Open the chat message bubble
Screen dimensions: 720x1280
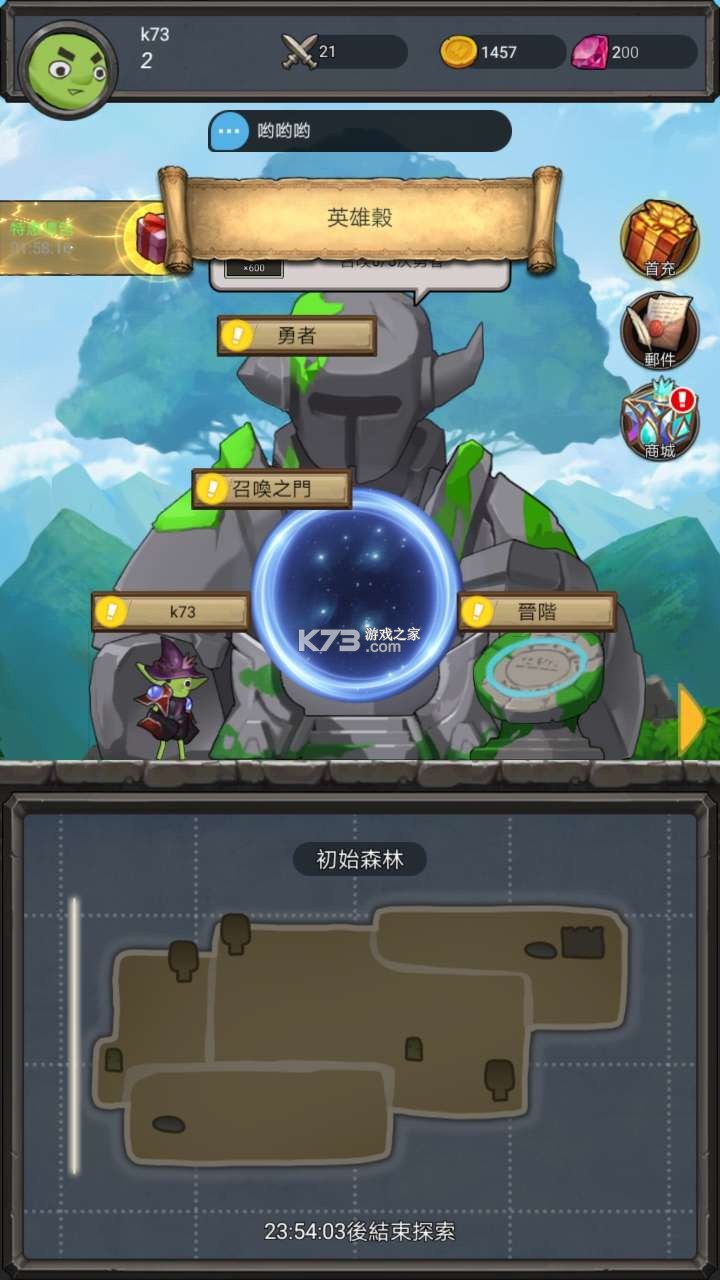click(x=360, y=131)
